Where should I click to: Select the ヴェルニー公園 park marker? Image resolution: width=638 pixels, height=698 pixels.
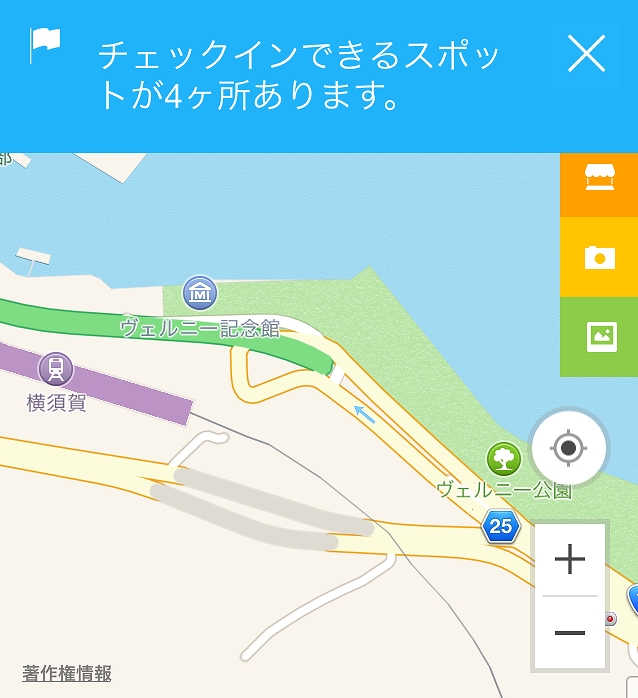coord(504,459)
